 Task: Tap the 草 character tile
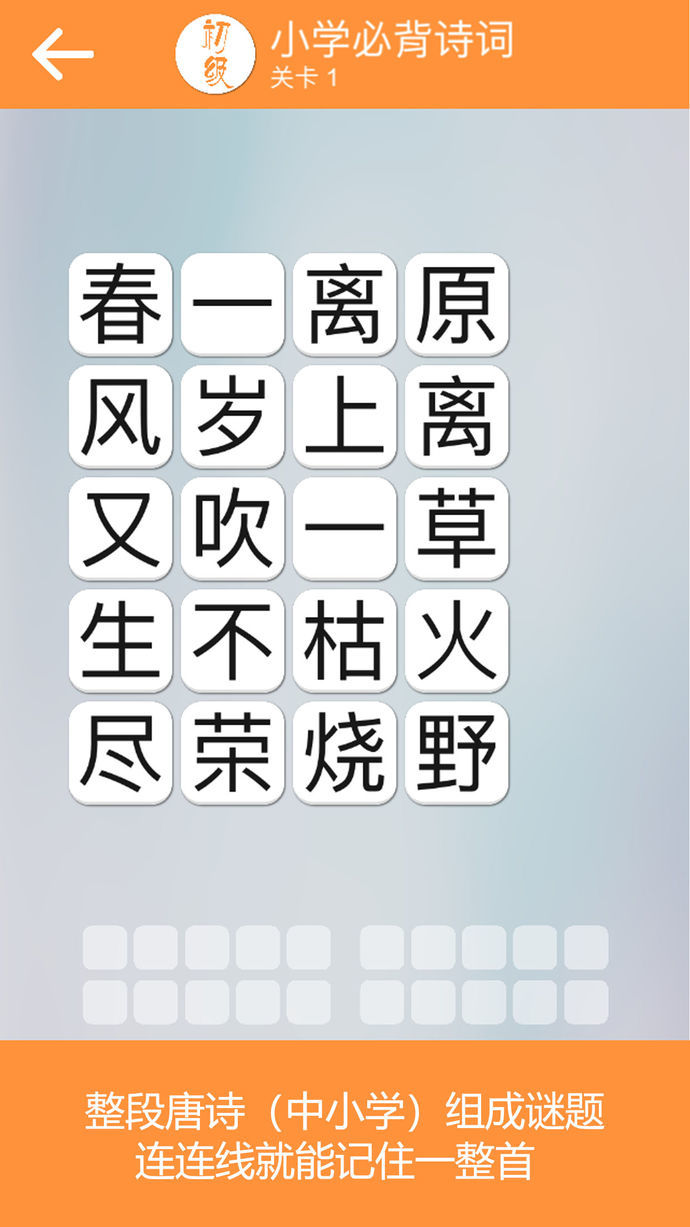pos(456,528)
